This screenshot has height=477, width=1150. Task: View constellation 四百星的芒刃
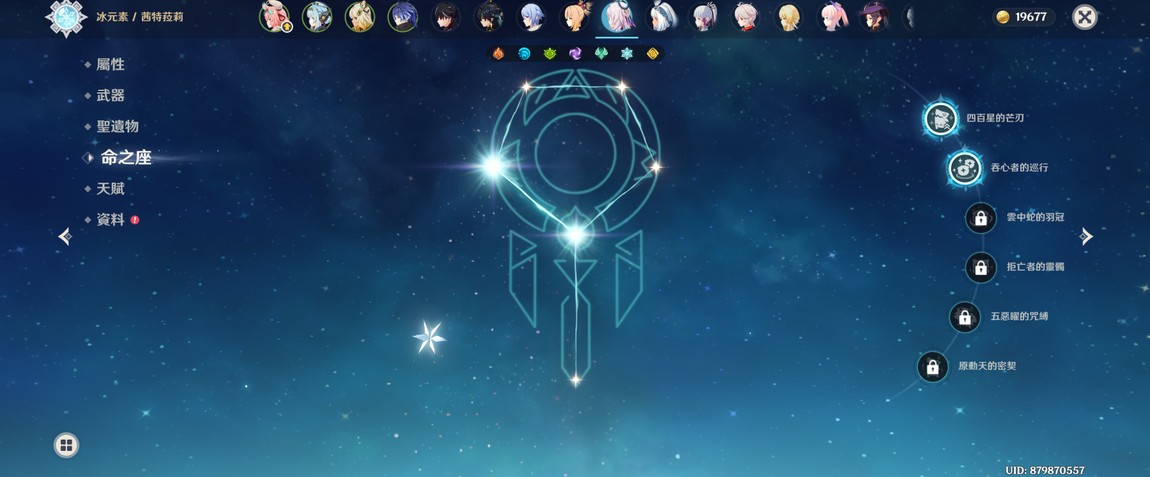click(941, 119)
